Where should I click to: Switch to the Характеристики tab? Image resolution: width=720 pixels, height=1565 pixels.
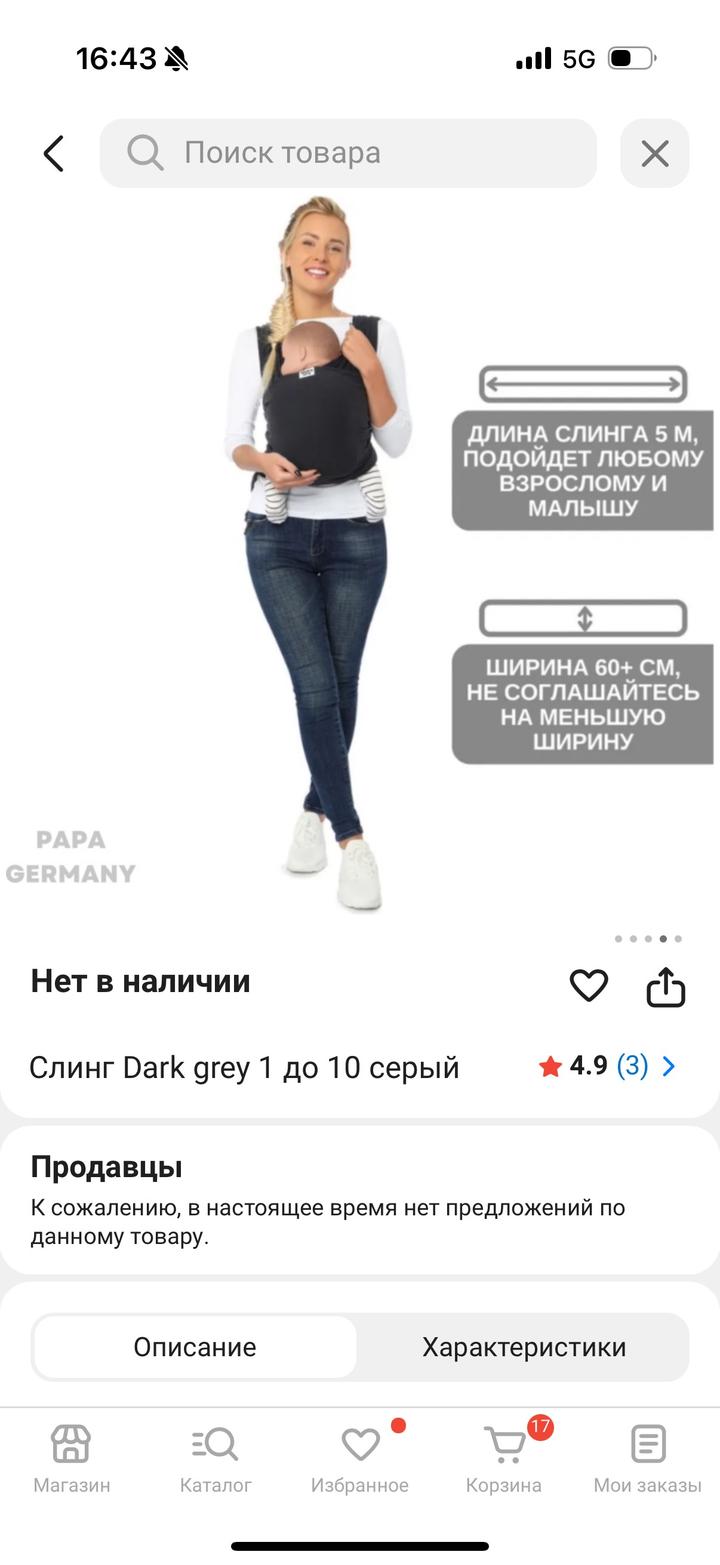point(523,1346)
